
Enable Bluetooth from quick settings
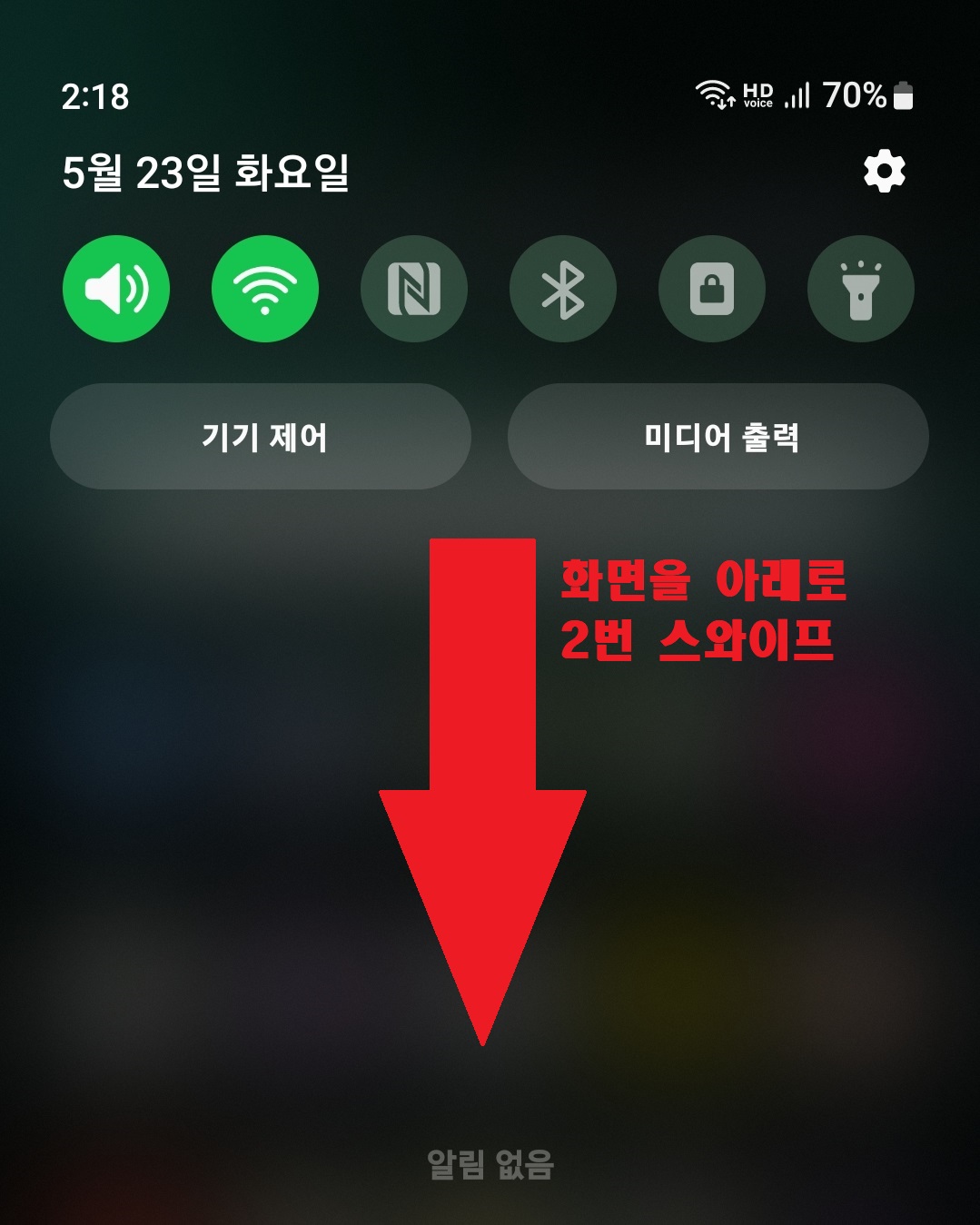tap(563, 288)
